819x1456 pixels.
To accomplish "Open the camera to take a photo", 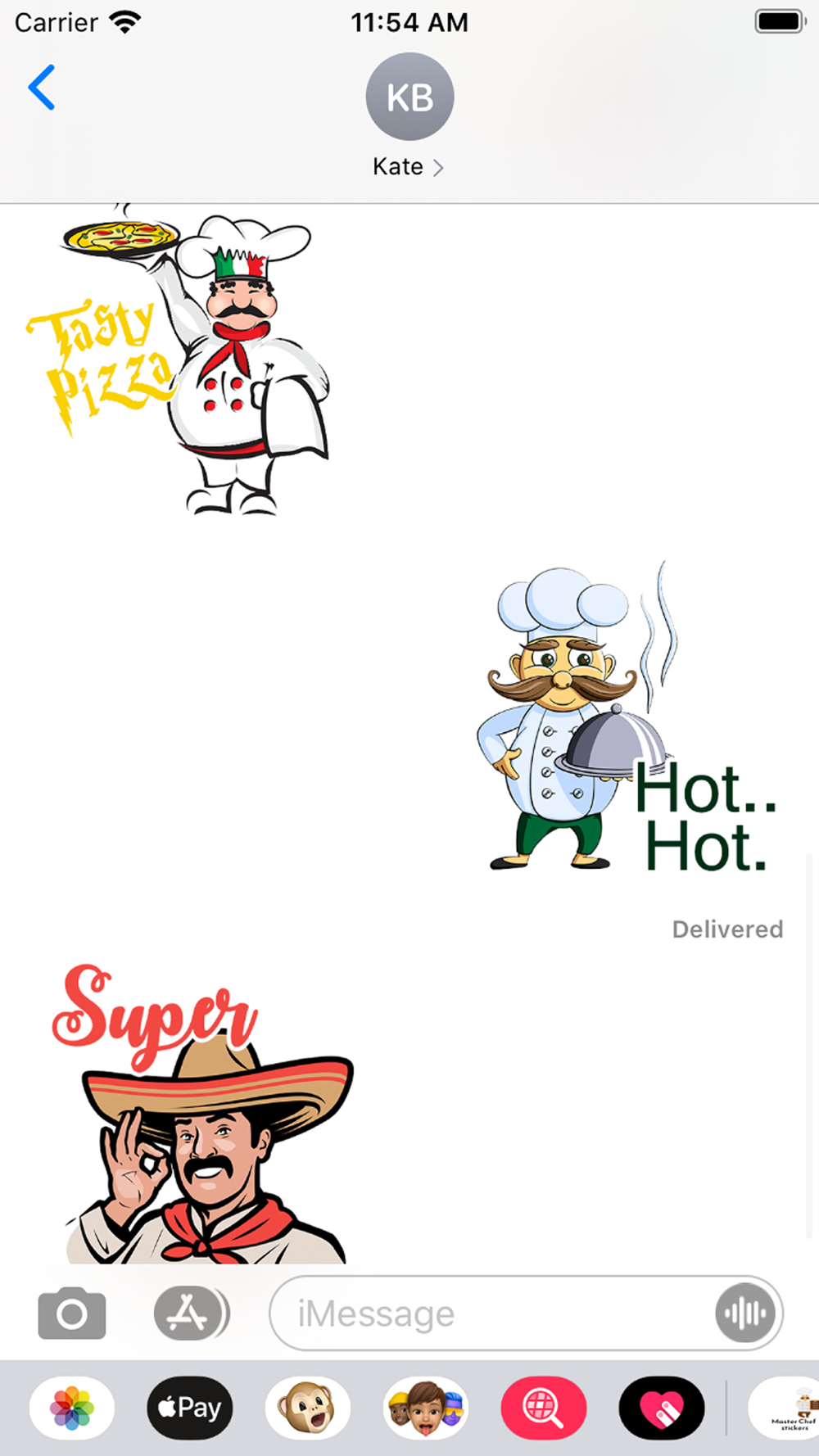I will [x=72, y=1314].
